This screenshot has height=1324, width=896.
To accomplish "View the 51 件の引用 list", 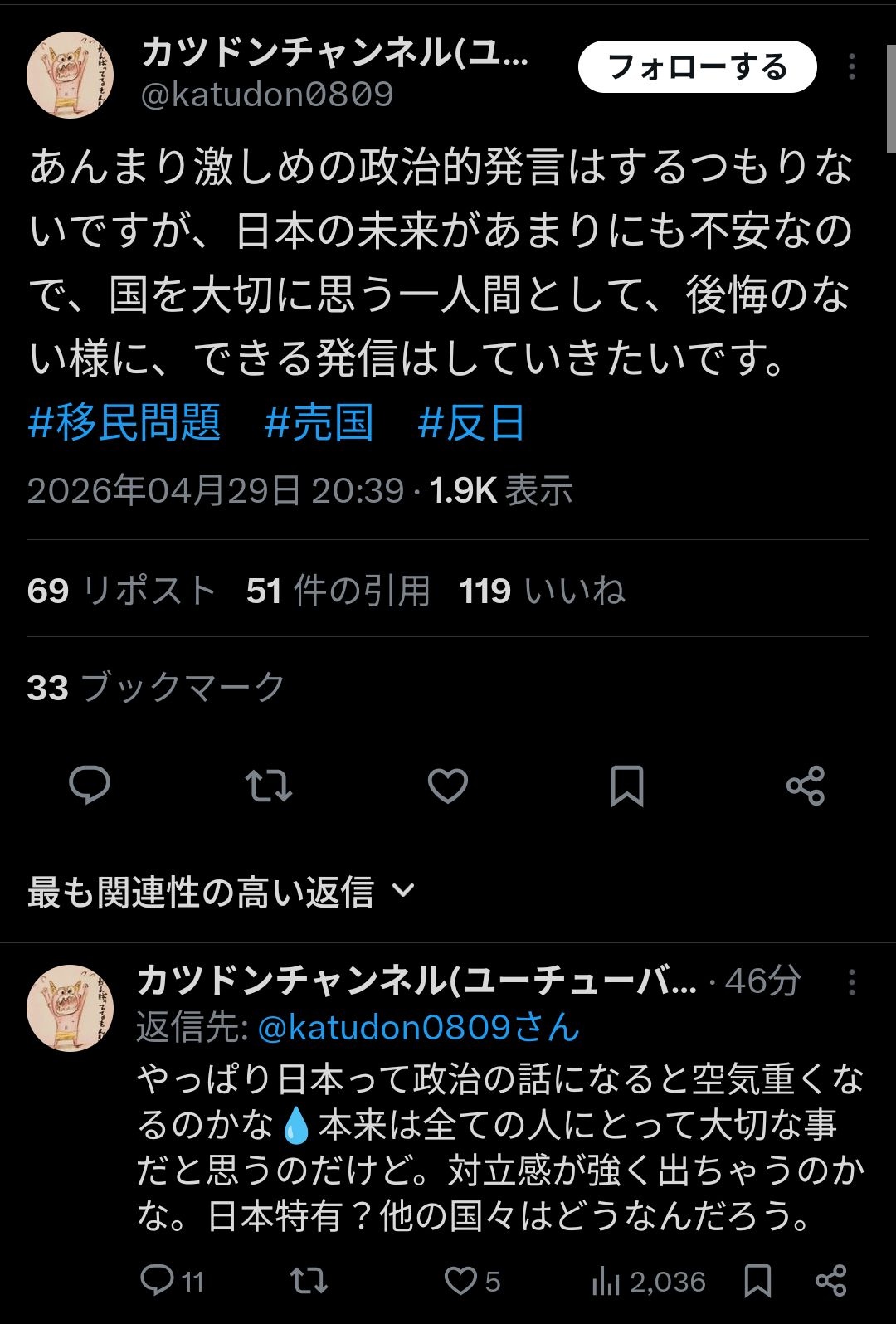I will pyautogui.click(x=338, y=591).
